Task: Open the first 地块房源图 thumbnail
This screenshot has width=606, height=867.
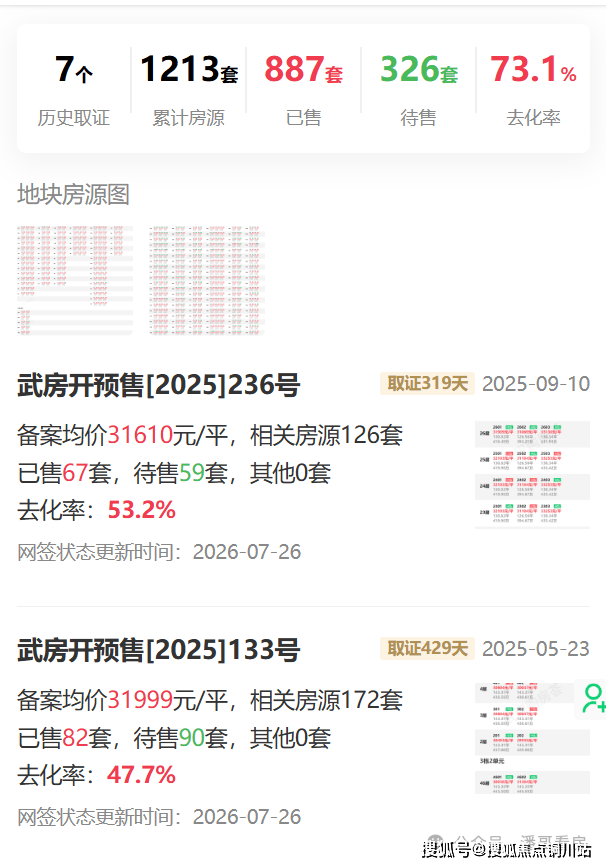Action: [x=75, y=280]
